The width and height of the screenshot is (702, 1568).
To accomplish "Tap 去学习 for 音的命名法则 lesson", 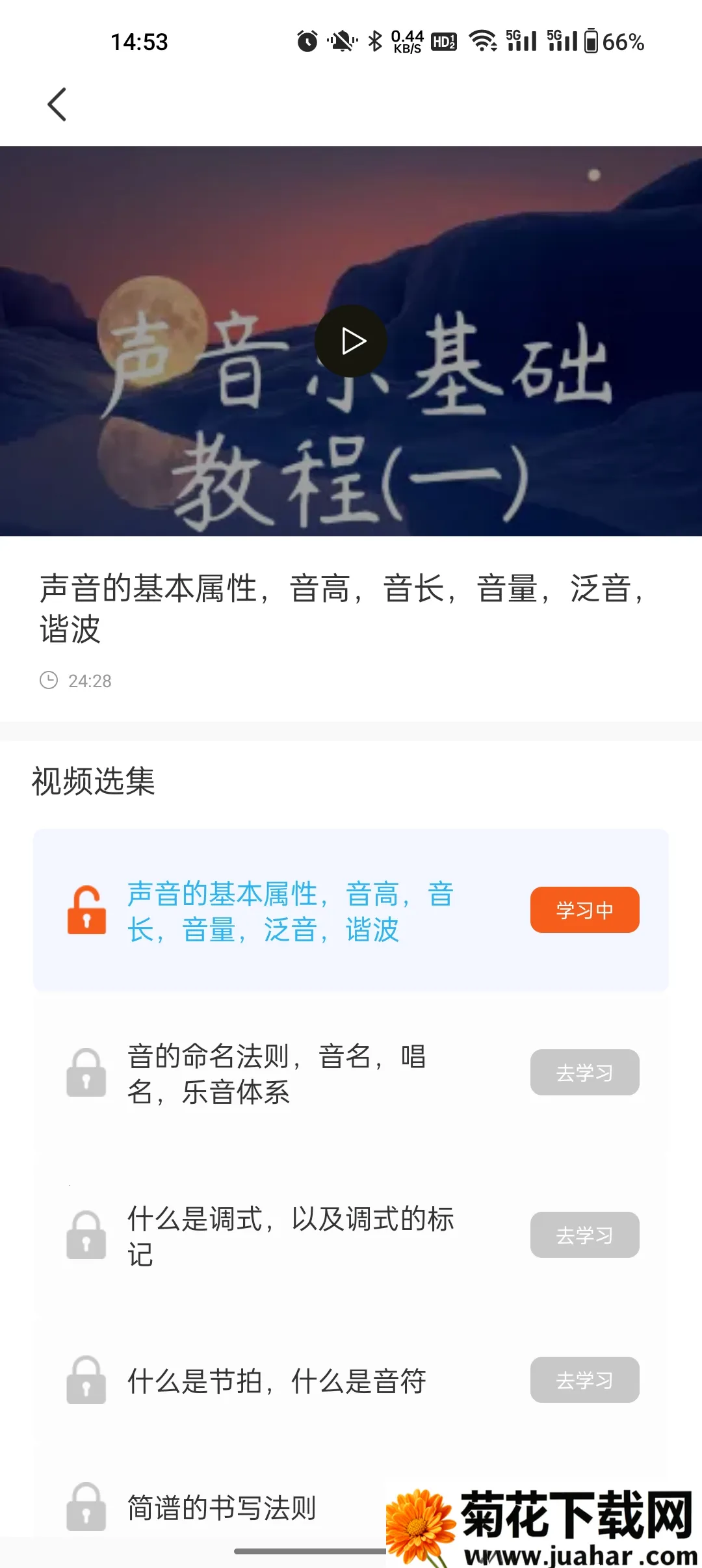I will (584, 1072).
